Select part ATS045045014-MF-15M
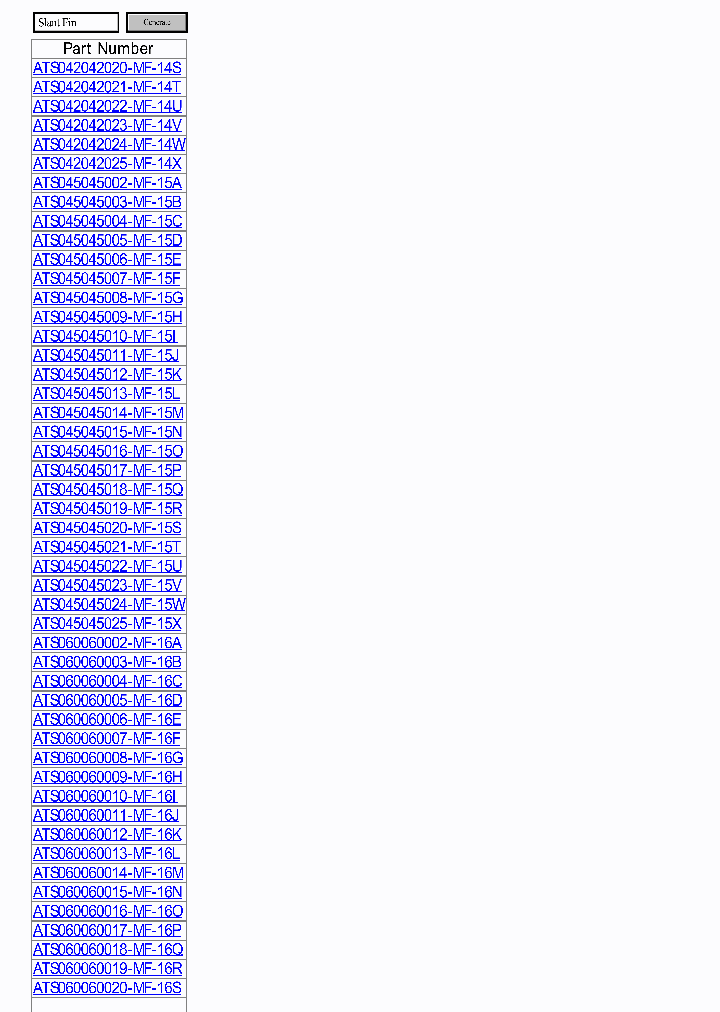 [x=108, y=413]
